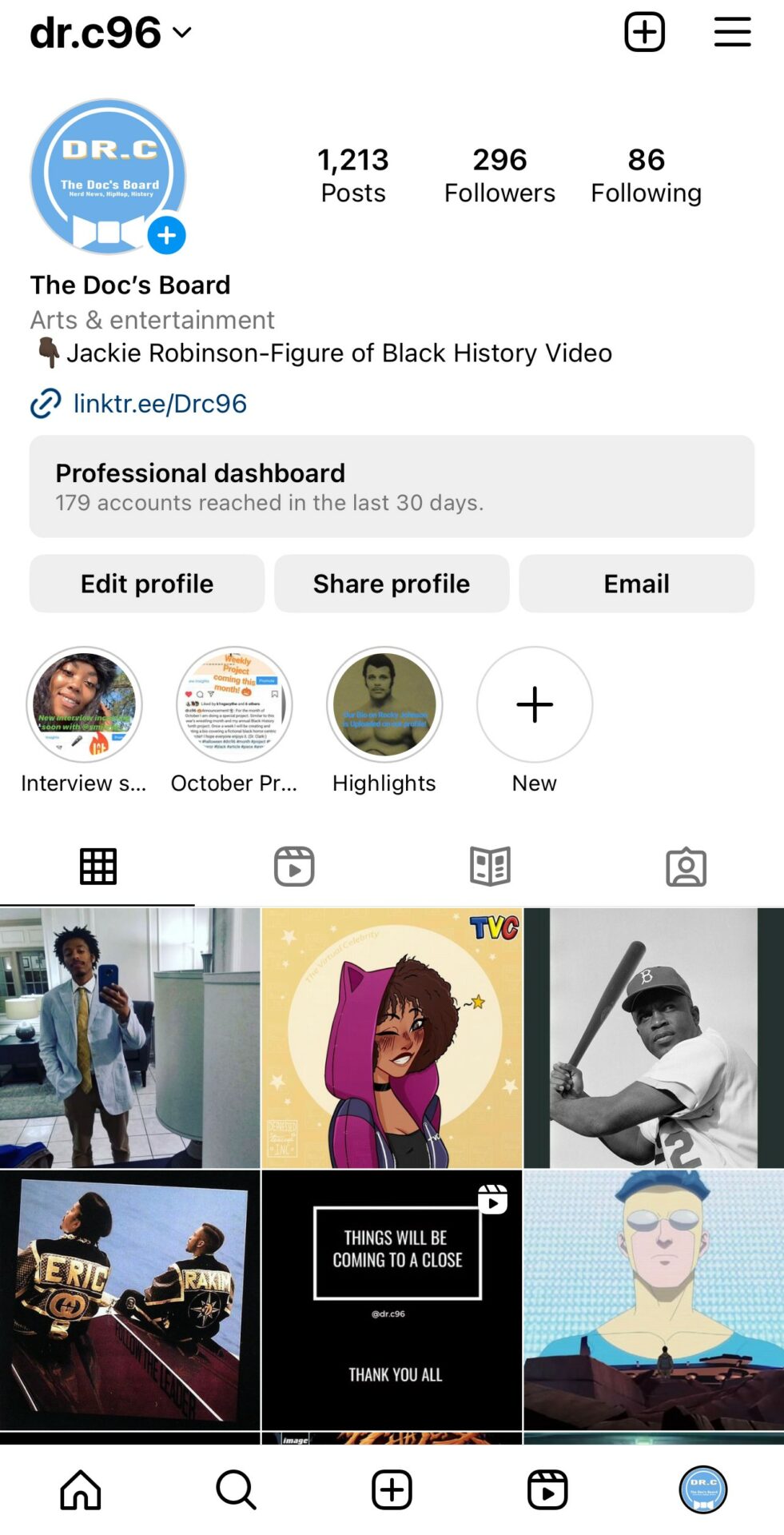Create a New highlight

[x=534, y=704]
